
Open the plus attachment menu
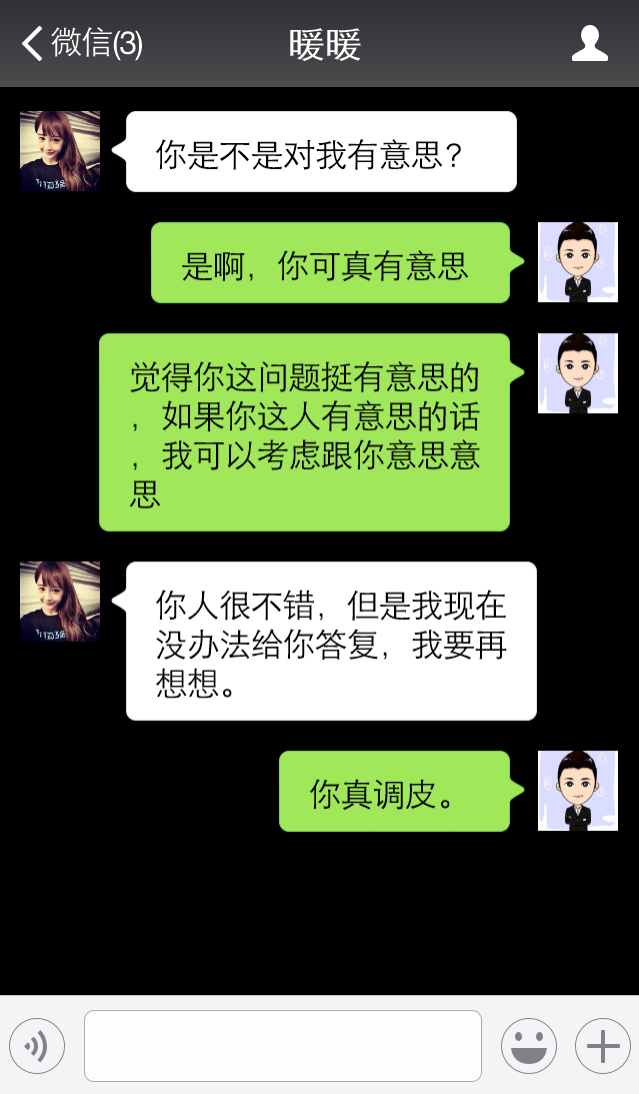(603, 1046)
